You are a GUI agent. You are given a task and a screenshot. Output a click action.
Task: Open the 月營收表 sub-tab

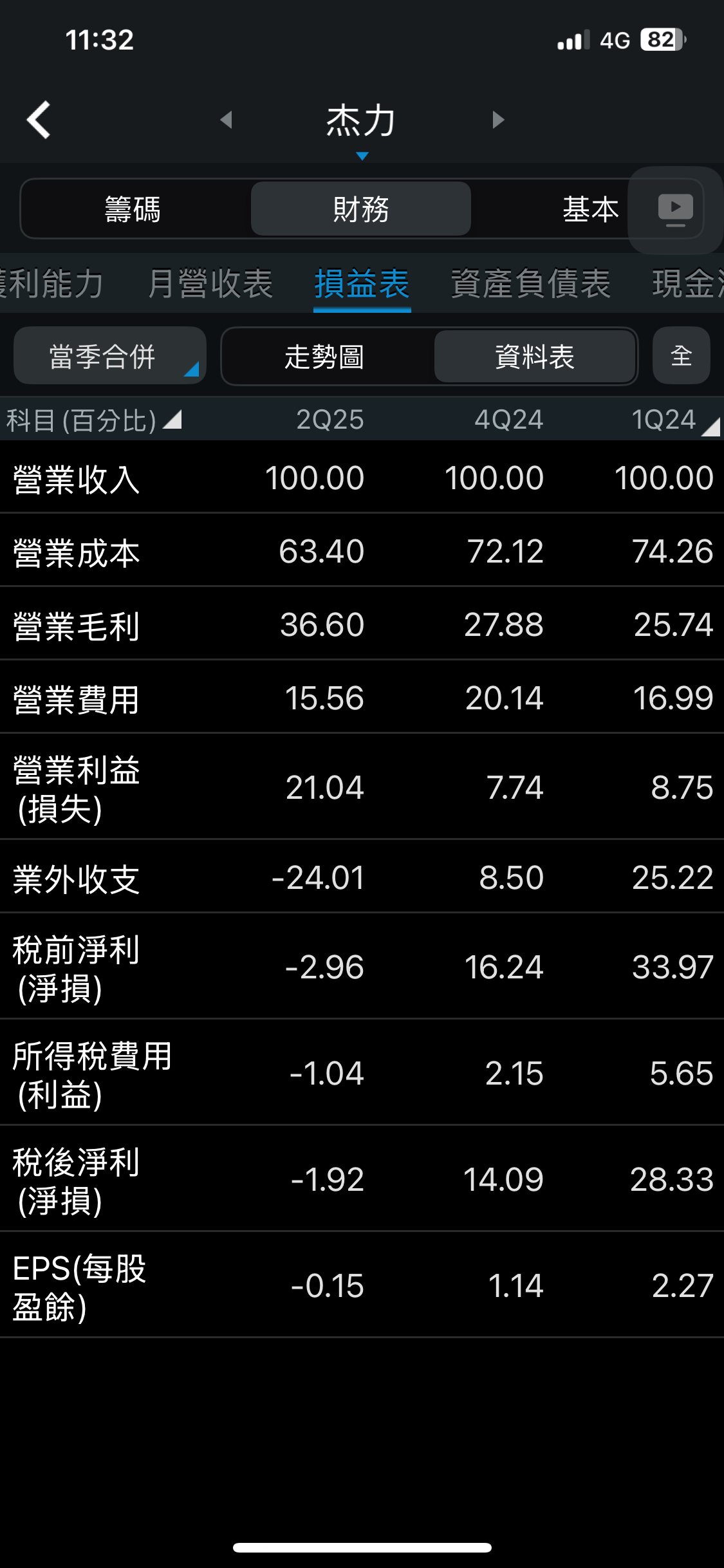tap(210, 283)
